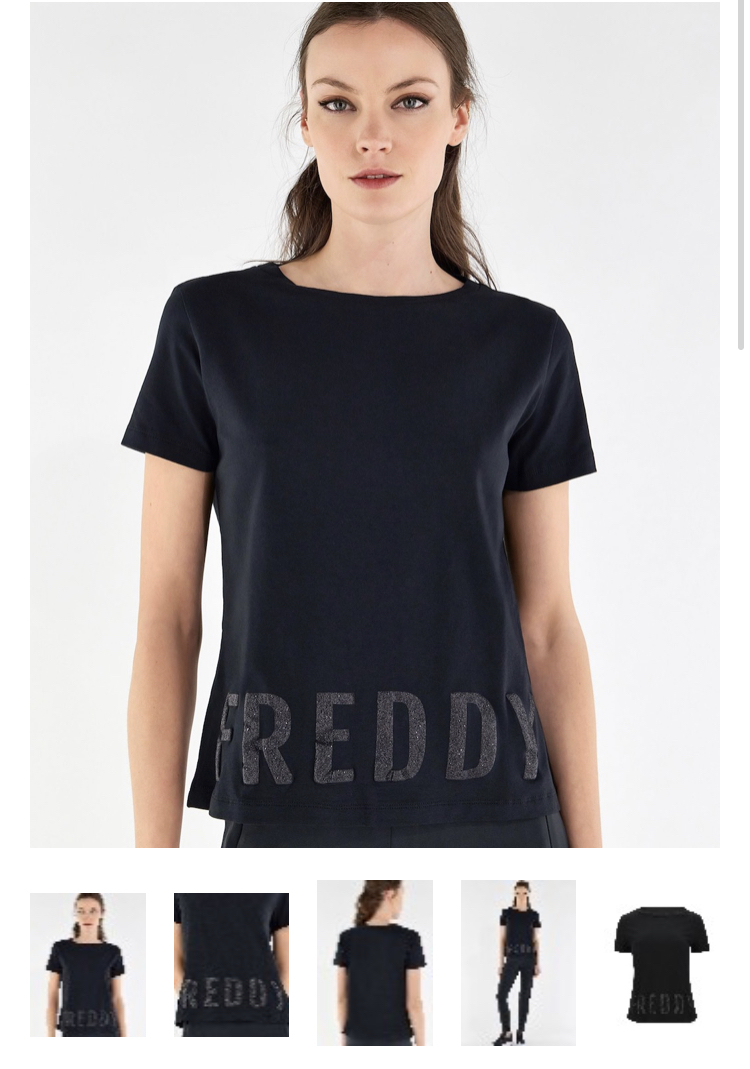The image size is (750, 1069).
Task: View the full-body outfit thumbnail
Action: click(x=518, y=962)
